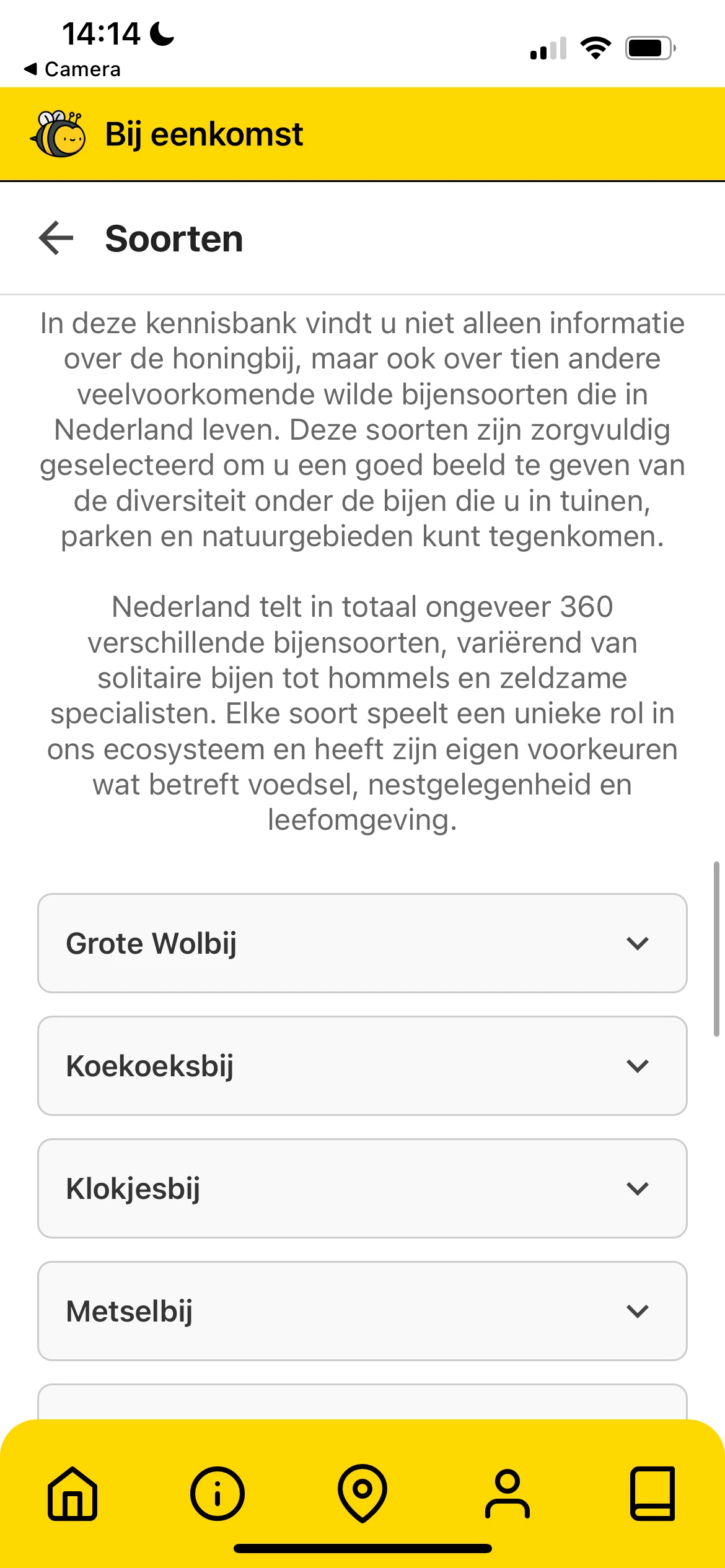Viewport: 725px width, 1568px height.
Task: Tap the info icon in bottom navigation
Action: pyautogui.click(x=217, y=1491)
